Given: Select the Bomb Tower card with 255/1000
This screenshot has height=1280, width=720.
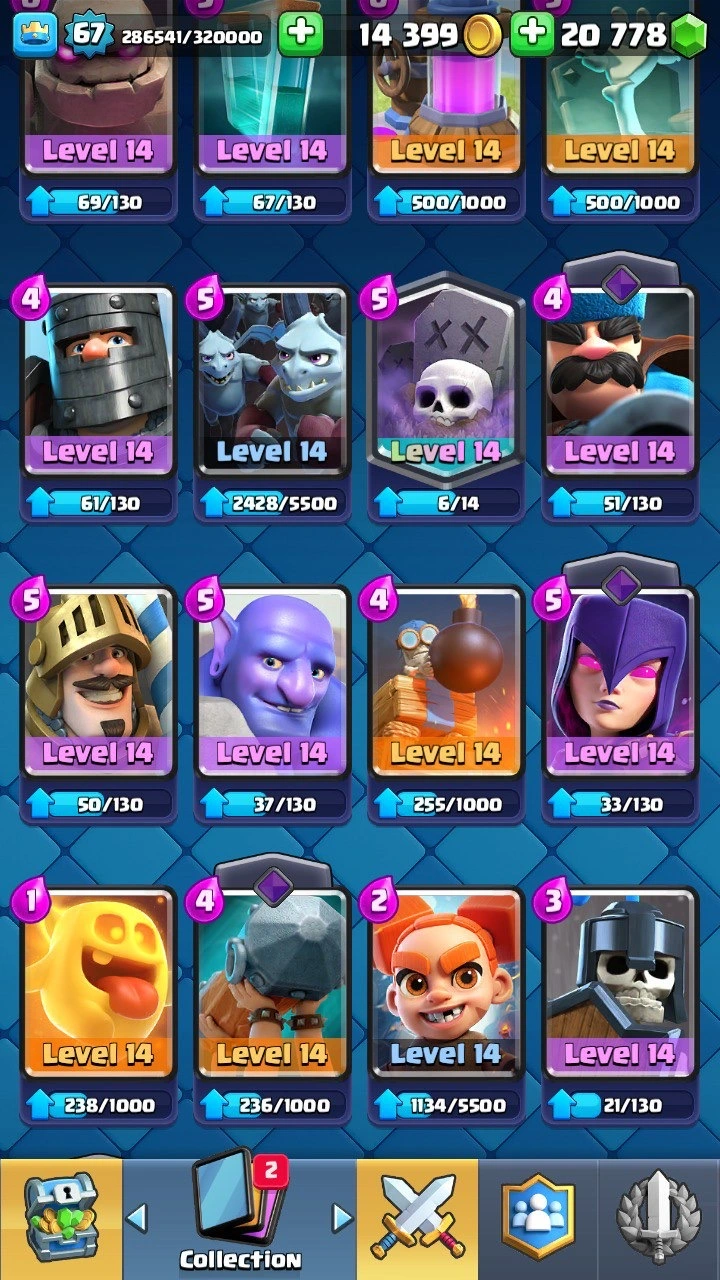Looking at the screenshot, I should point(446,682).
